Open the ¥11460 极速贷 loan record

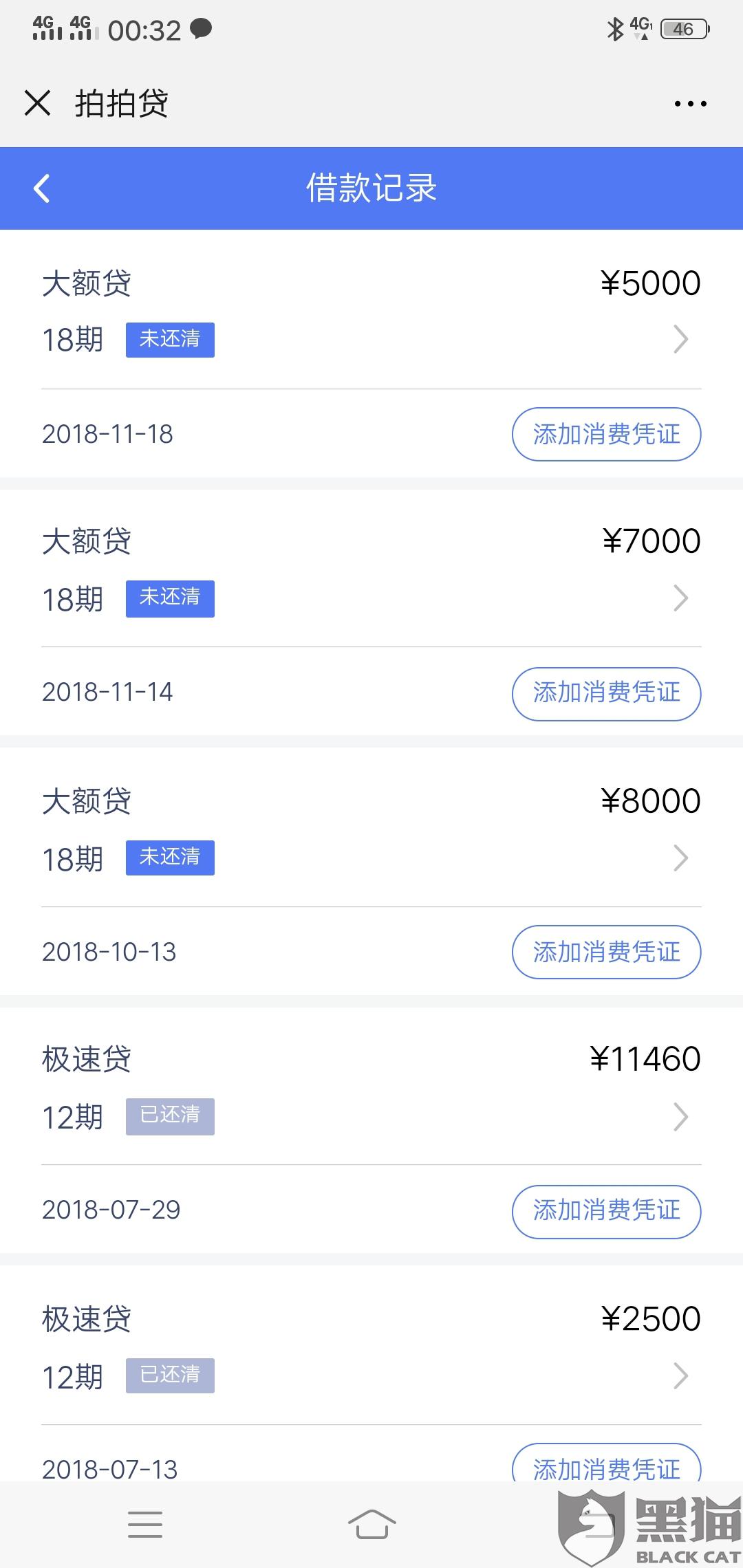(x=371, y=1087)
